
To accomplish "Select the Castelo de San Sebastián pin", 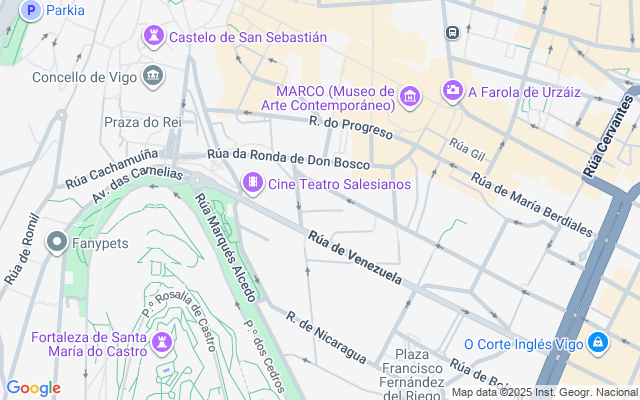I will pyautogui.click(x=153, y=36).
